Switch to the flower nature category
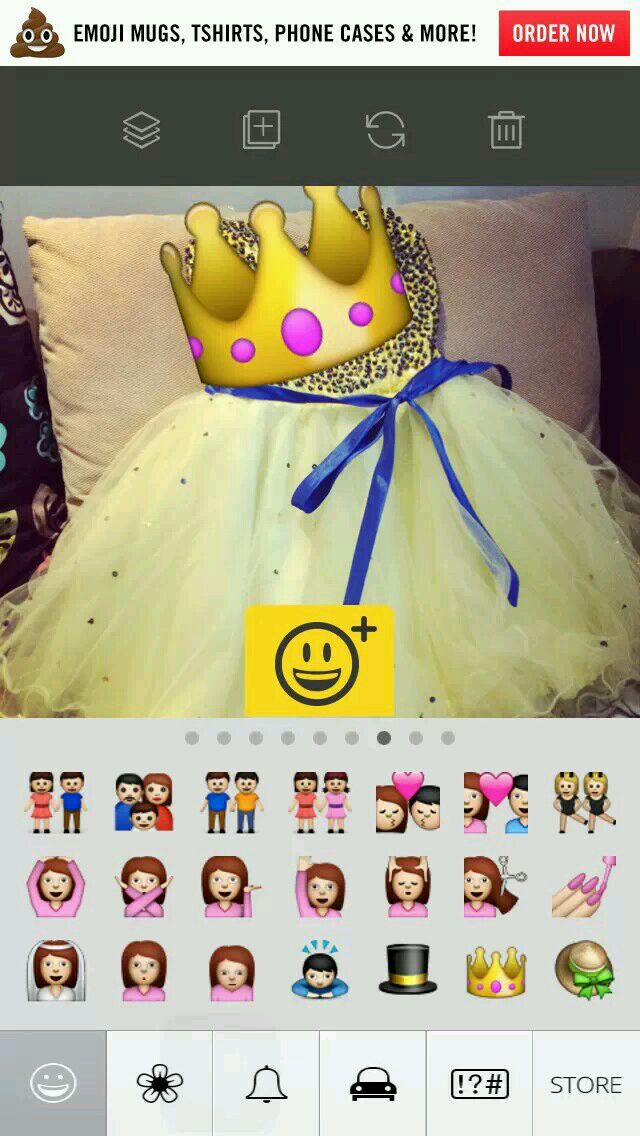Viewport: 640px width, 1136px height. coord(160,1084)
